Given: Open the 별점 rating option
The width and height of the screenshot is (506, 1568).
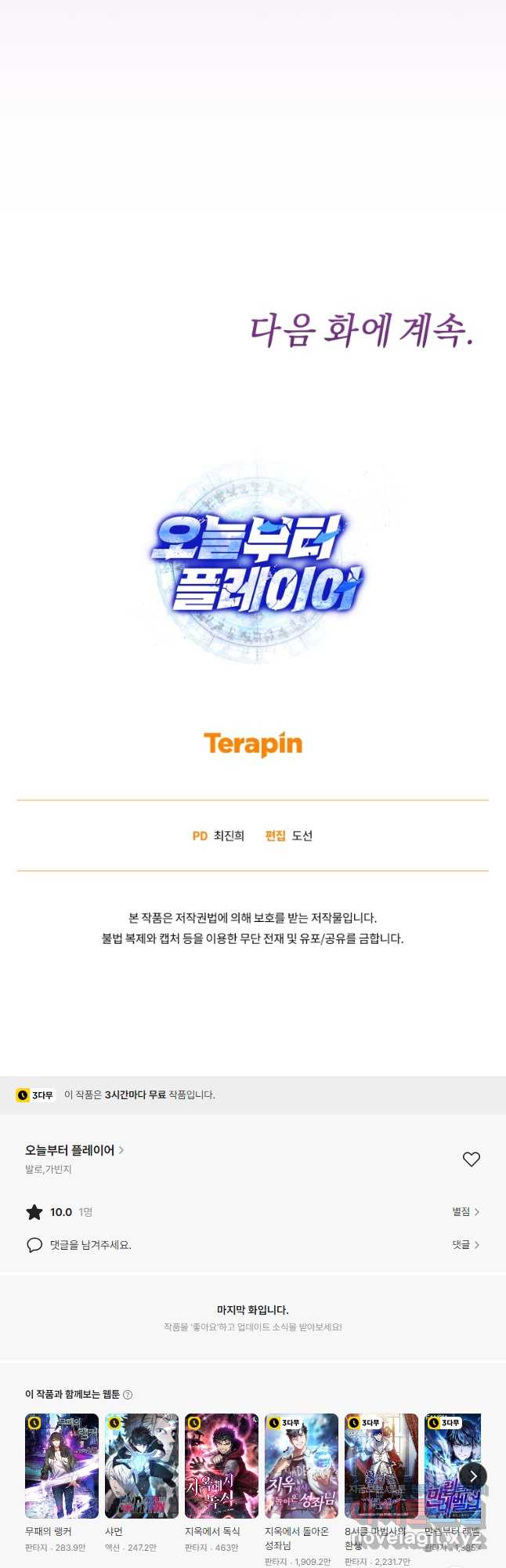Looking at the screenshot, I should [x=465, y=1212].
